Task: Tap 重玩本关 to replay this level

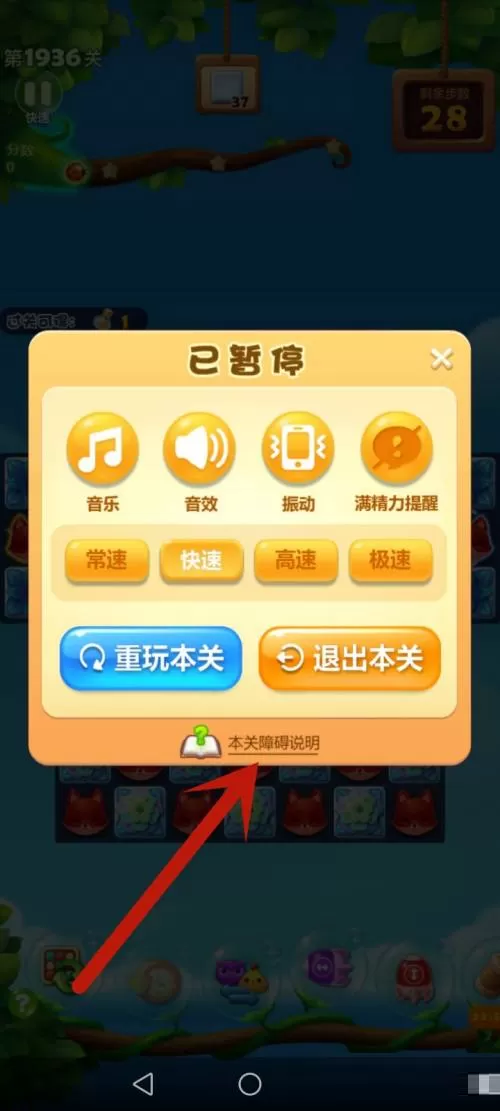Action: click(151, 659)
